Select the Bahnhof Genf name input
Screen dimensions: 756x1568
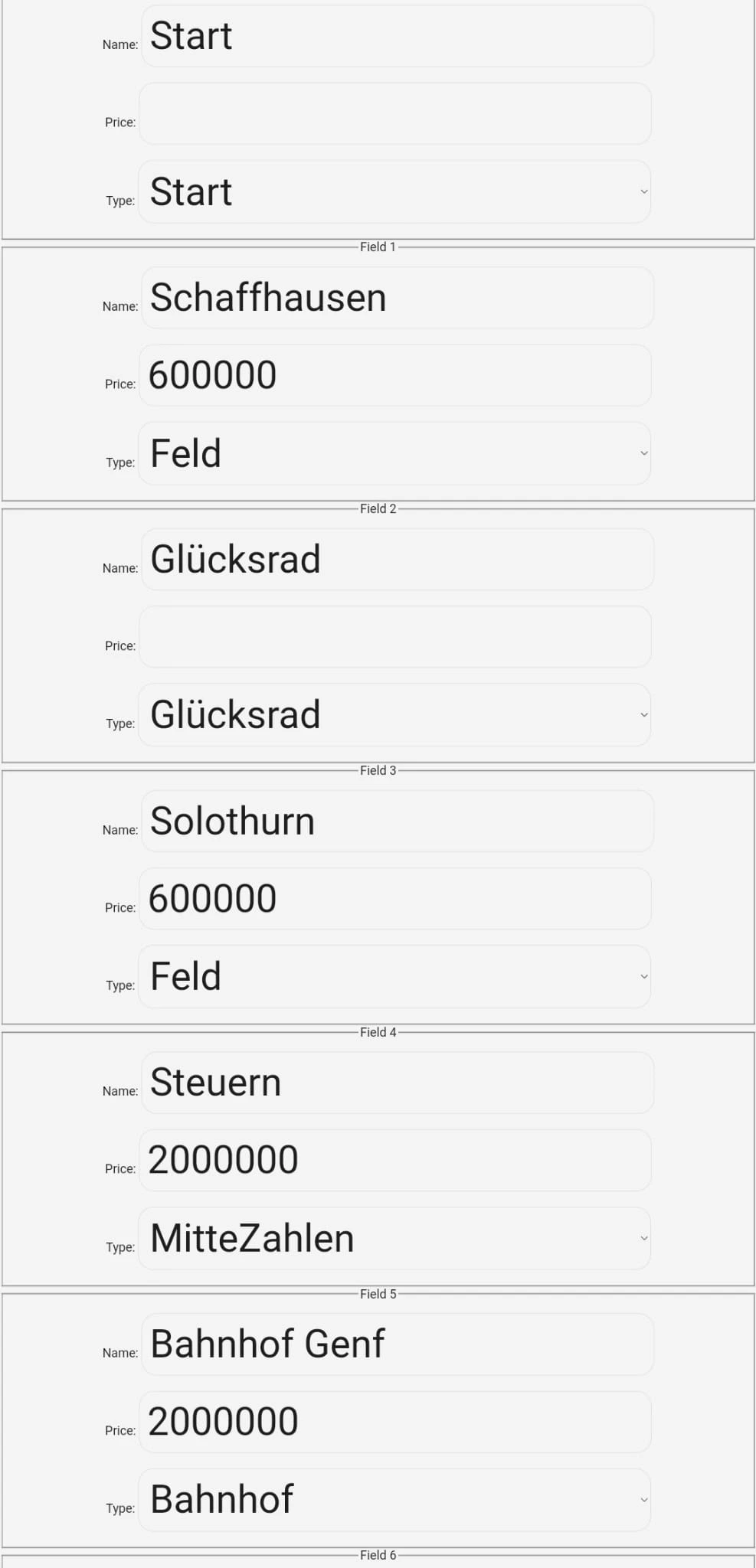[396, 1344]
